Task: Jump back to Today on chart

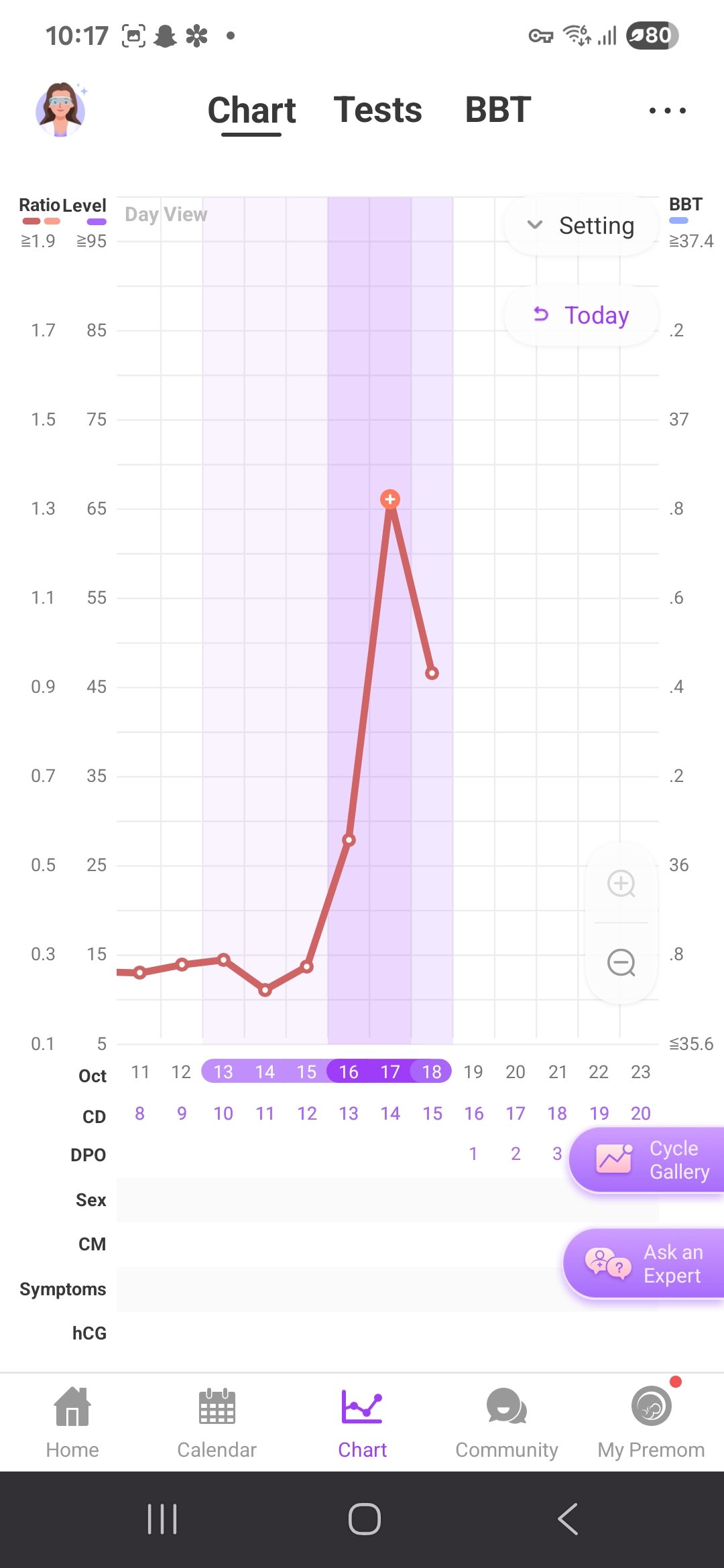Action: click(x=581, y=315)
